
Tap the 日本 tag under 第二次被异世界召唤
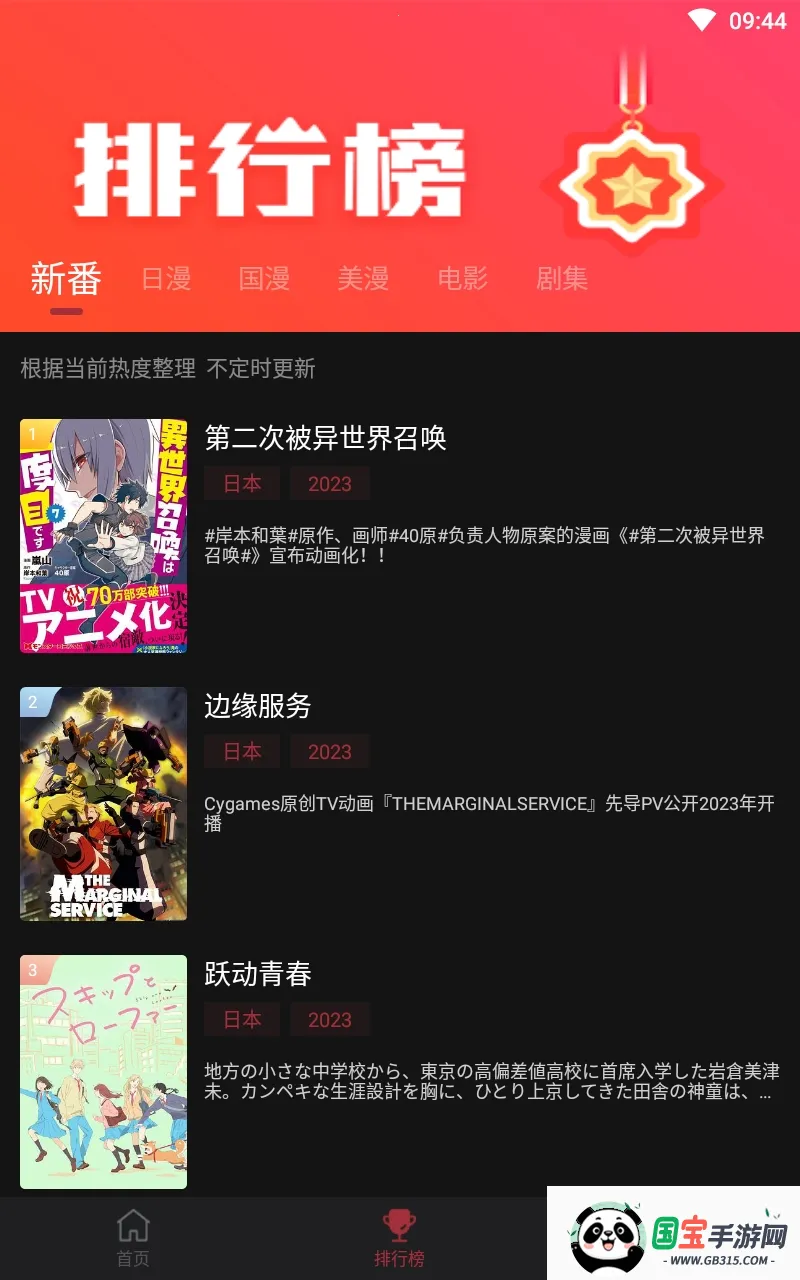[241, 483]
